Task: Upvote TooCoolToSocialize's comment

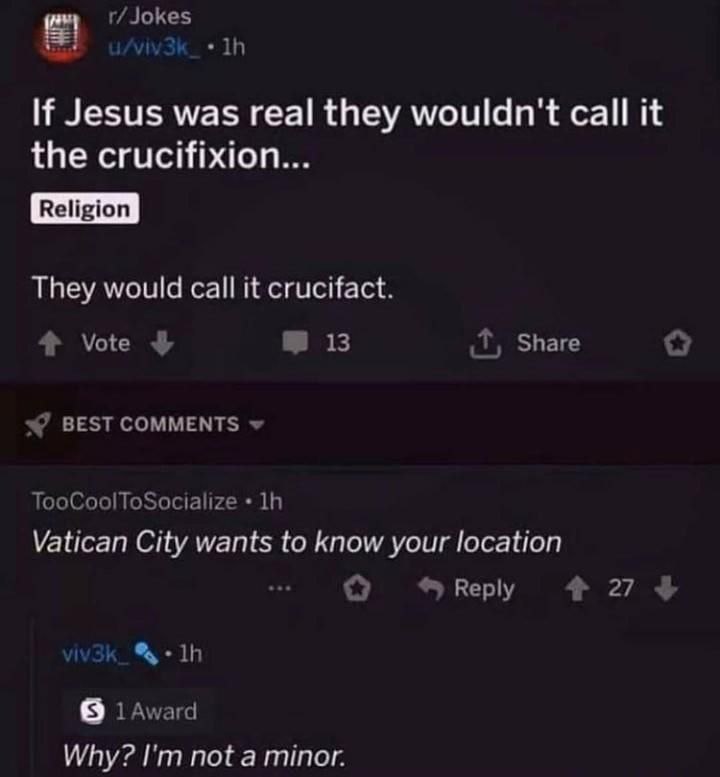Action: point(578,589)
